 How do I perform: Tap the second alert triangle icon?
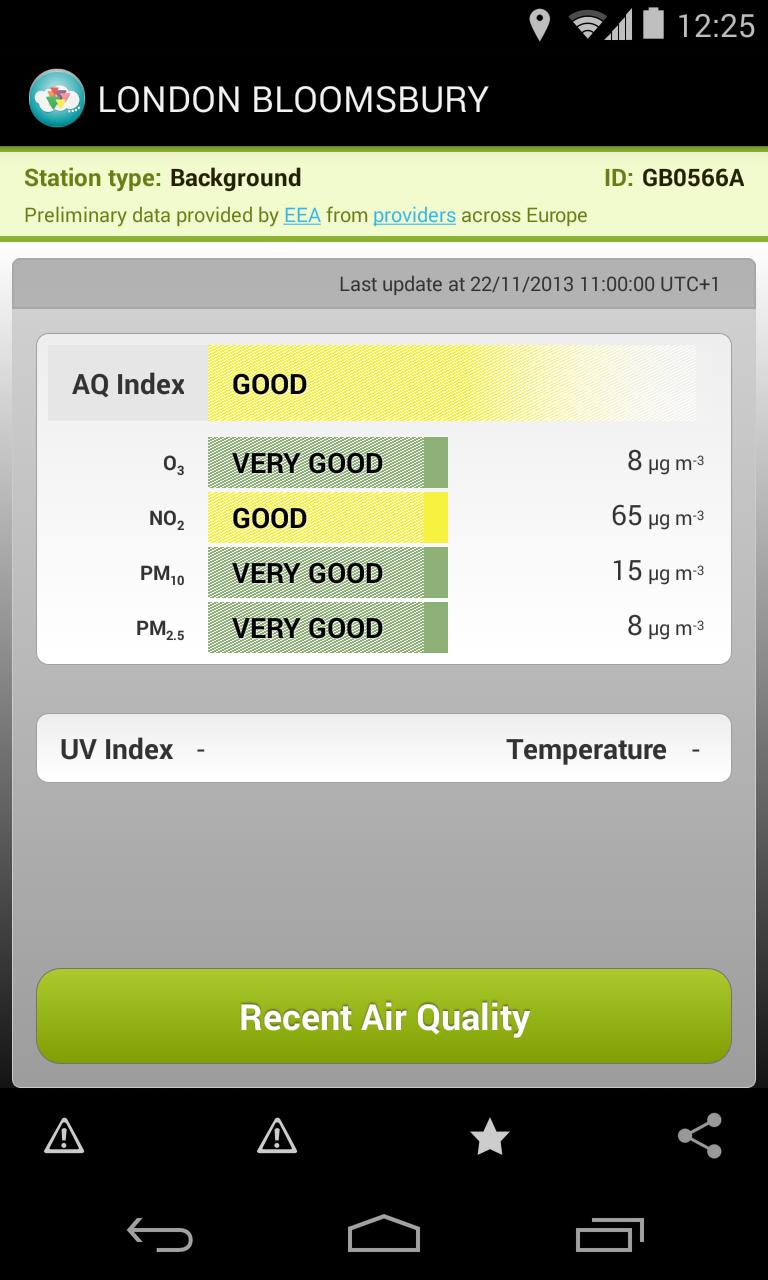276,1136
